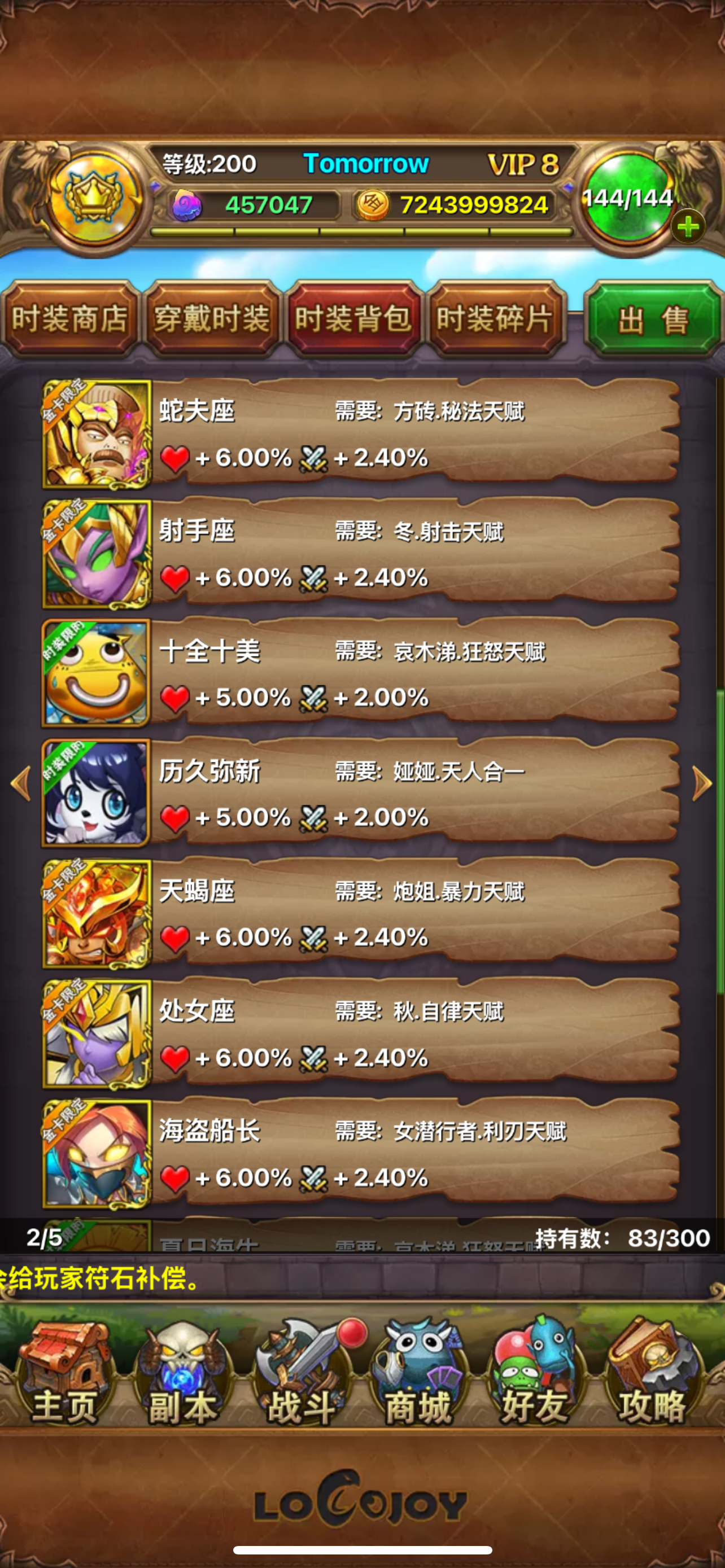
Task: Open 战斗 from the bottom bar
Action: coord(301,1373)
